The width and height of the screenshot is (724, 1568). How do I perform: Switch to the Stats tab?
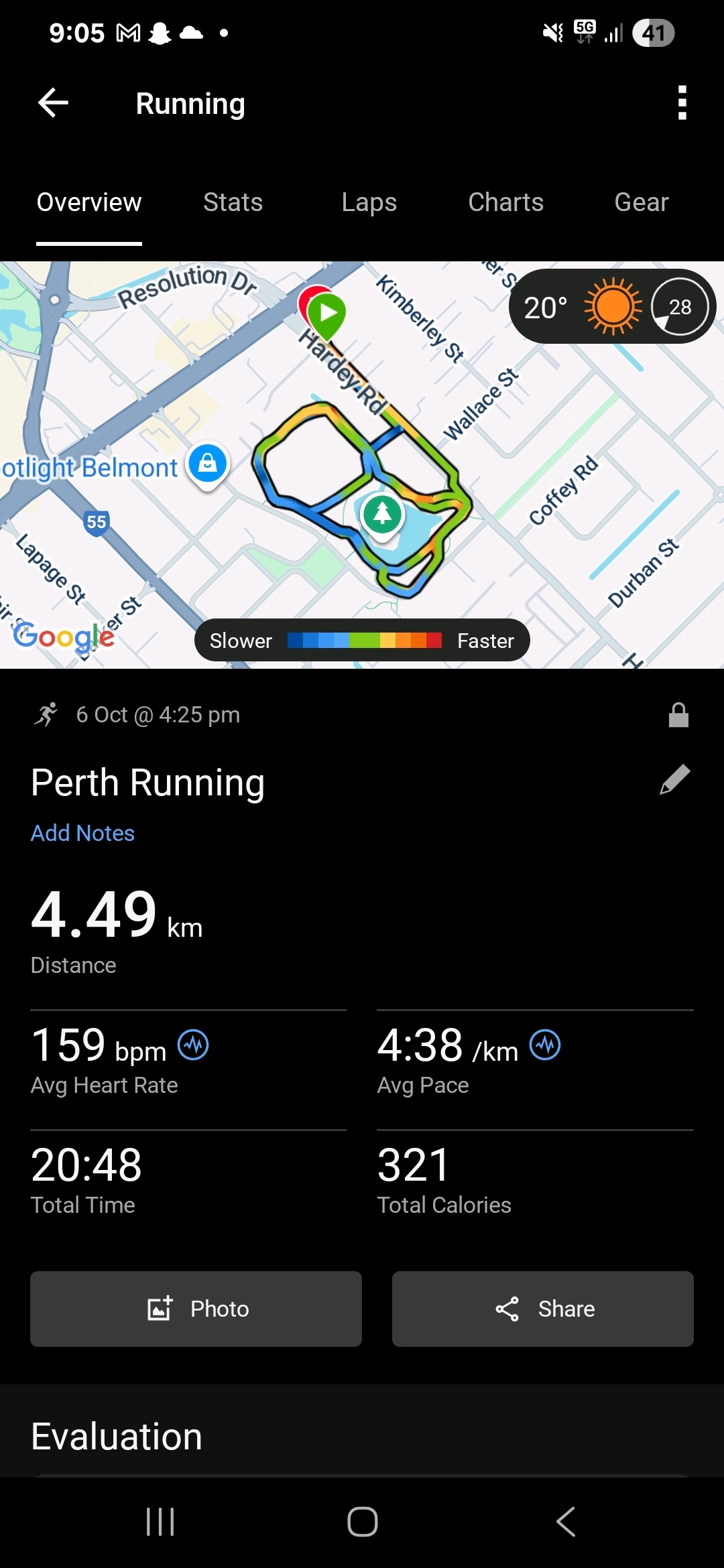(x=233, y=202)
